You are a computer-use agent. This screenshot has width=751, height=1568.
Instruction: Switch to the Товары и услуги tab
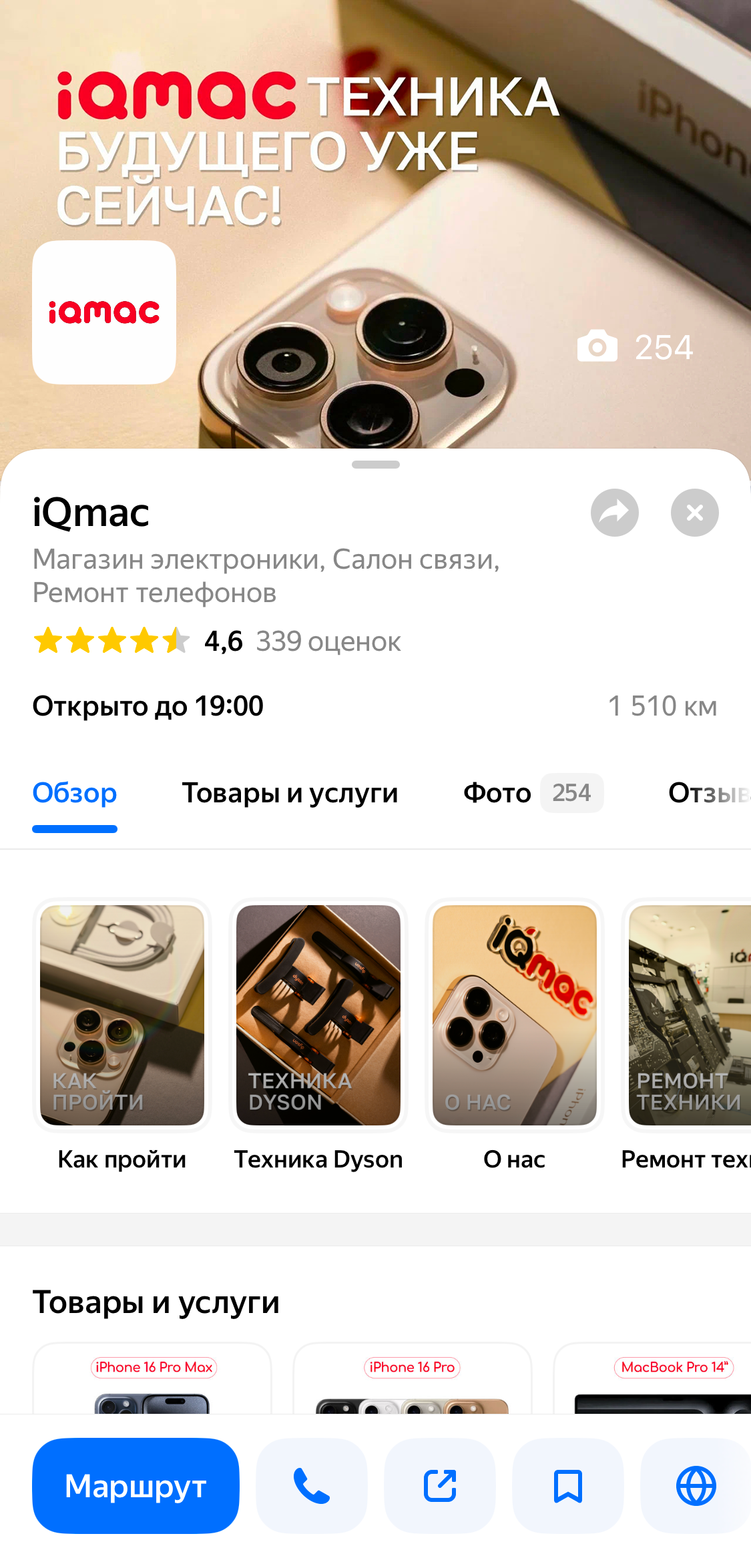(x=290, y=793)
